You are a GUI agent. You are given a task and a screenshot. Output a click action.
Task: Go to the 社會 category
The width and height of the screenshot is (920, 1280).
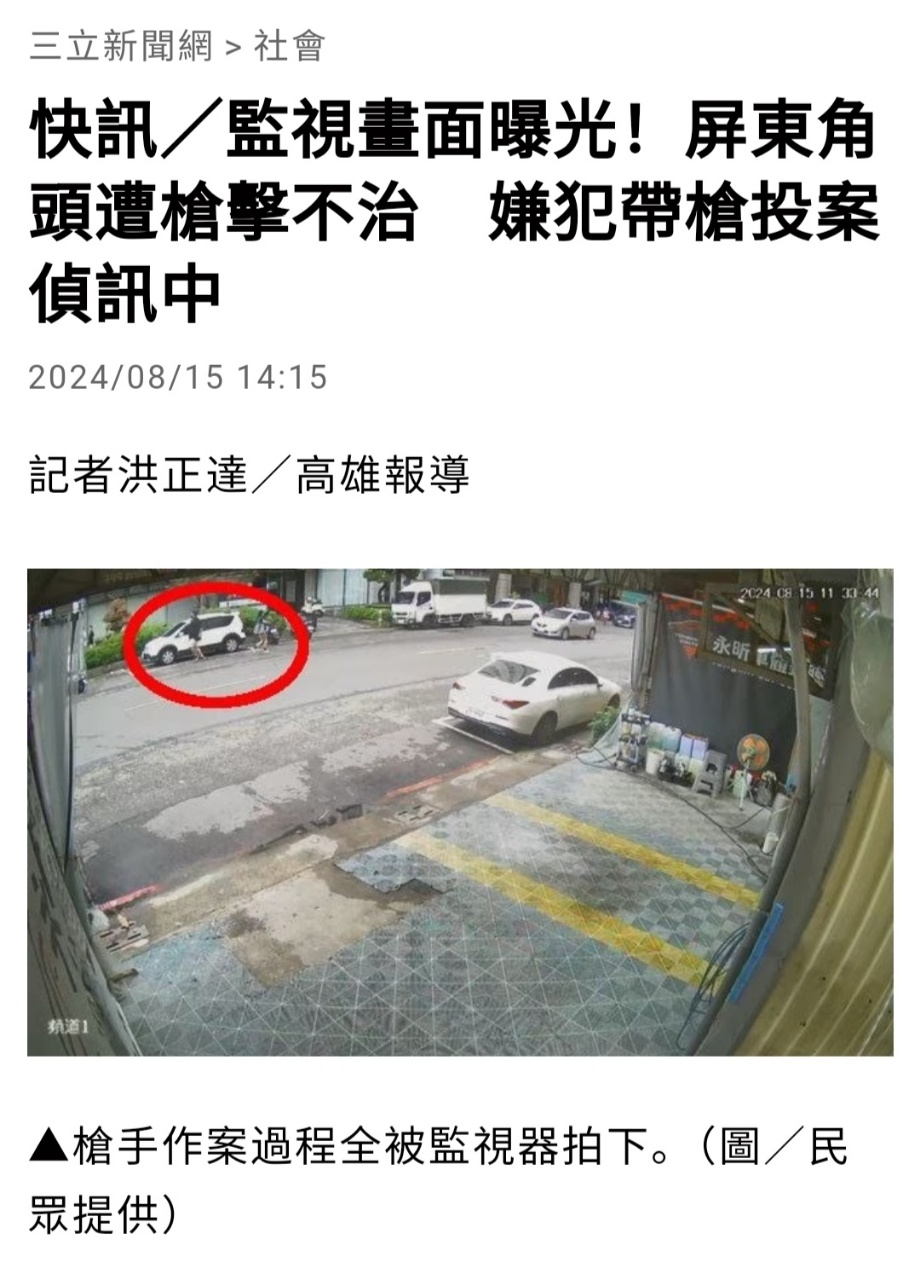pos(289,47)
